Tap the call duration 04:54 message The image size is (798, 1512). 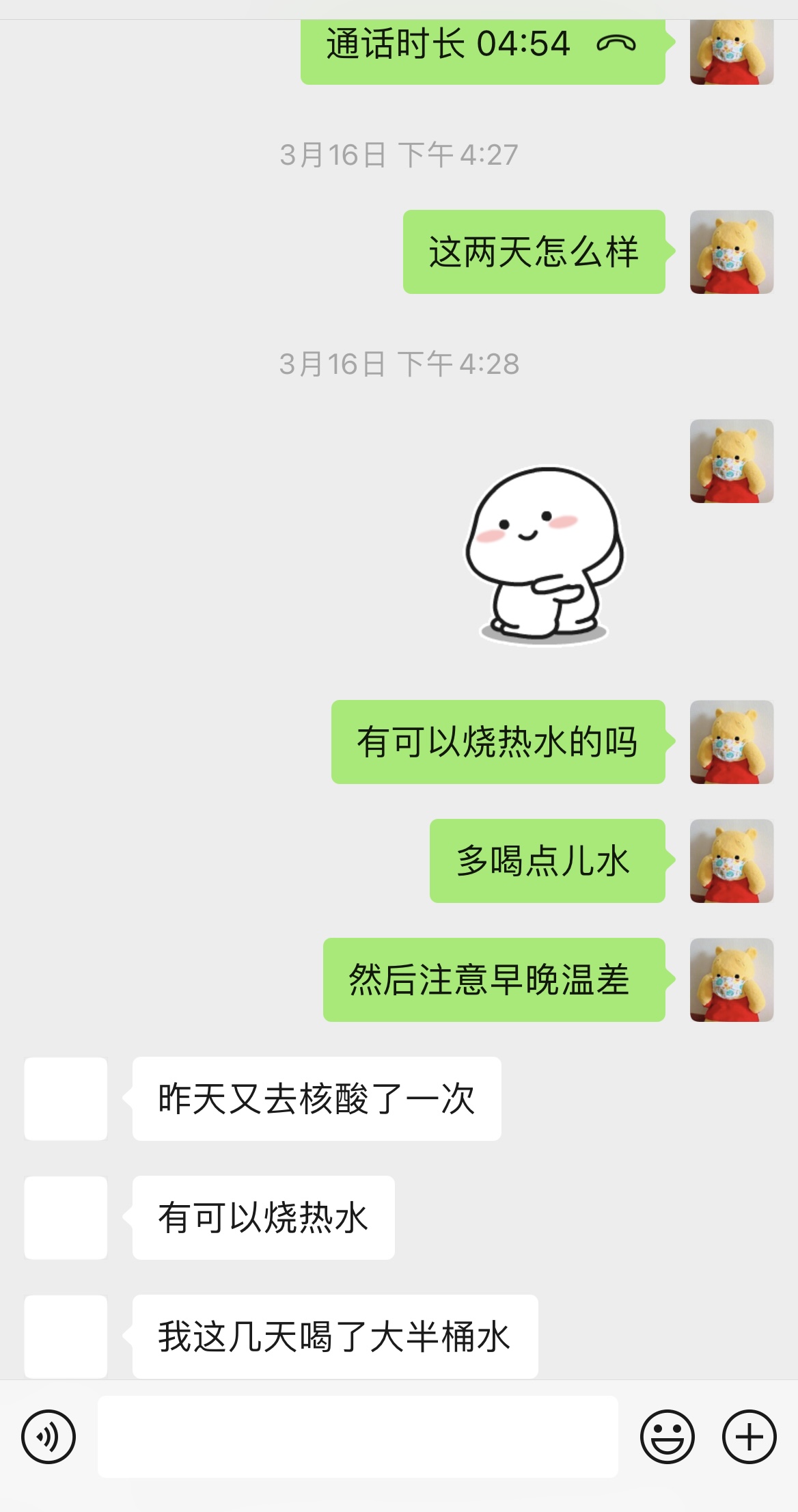point(482,46)
